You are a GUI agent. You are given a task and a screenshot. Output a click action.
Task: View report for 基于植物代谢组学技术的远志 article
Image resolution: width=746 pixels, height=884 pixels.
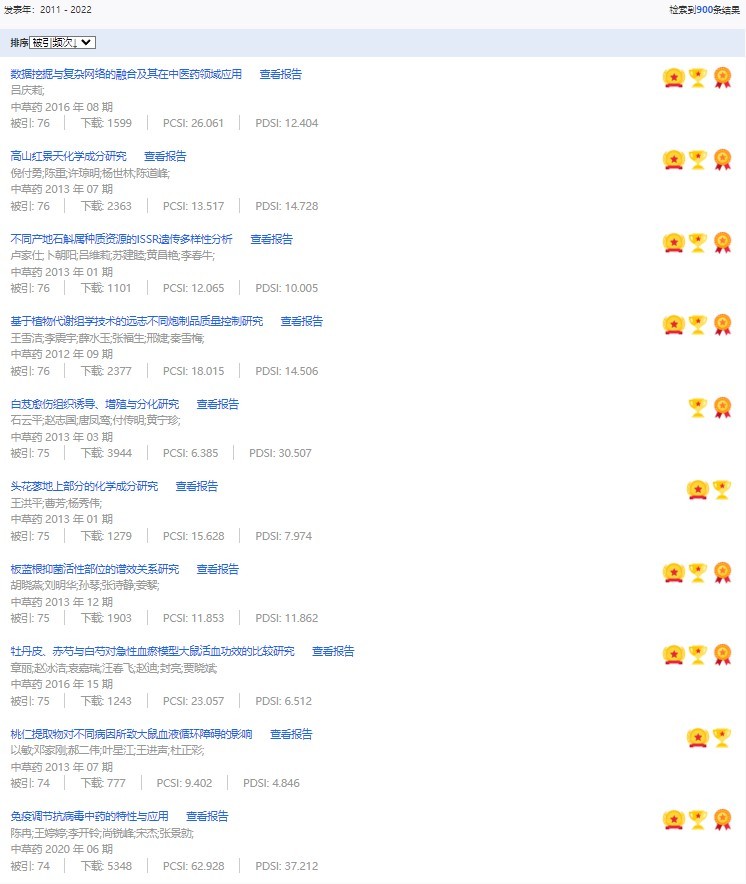301,321
